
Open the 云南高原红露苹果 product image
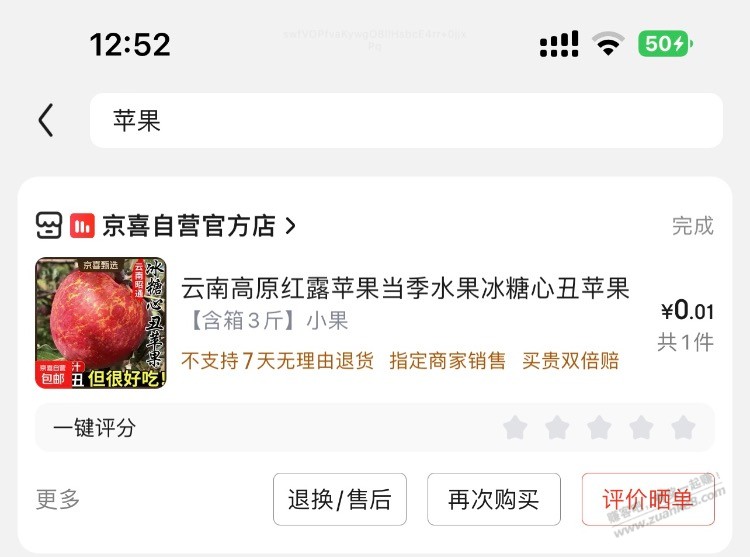tap(101, 323)
